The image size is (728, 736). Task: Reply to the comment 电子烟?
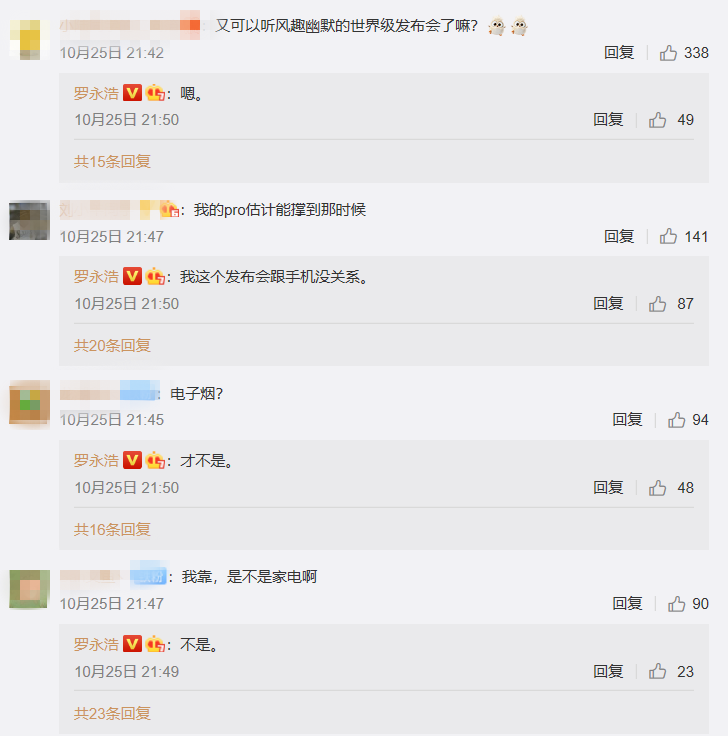tap(627, 420)
